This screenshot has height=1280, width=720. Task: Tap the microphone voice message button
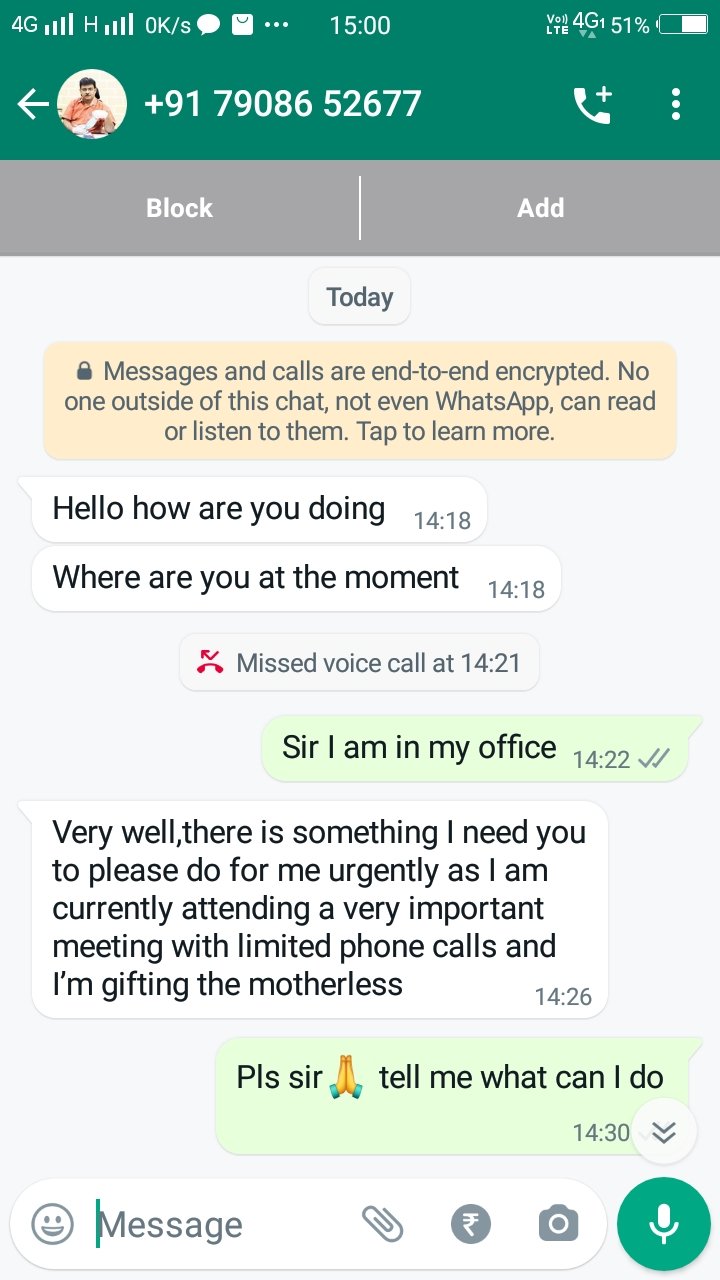tap(663, 1224)
